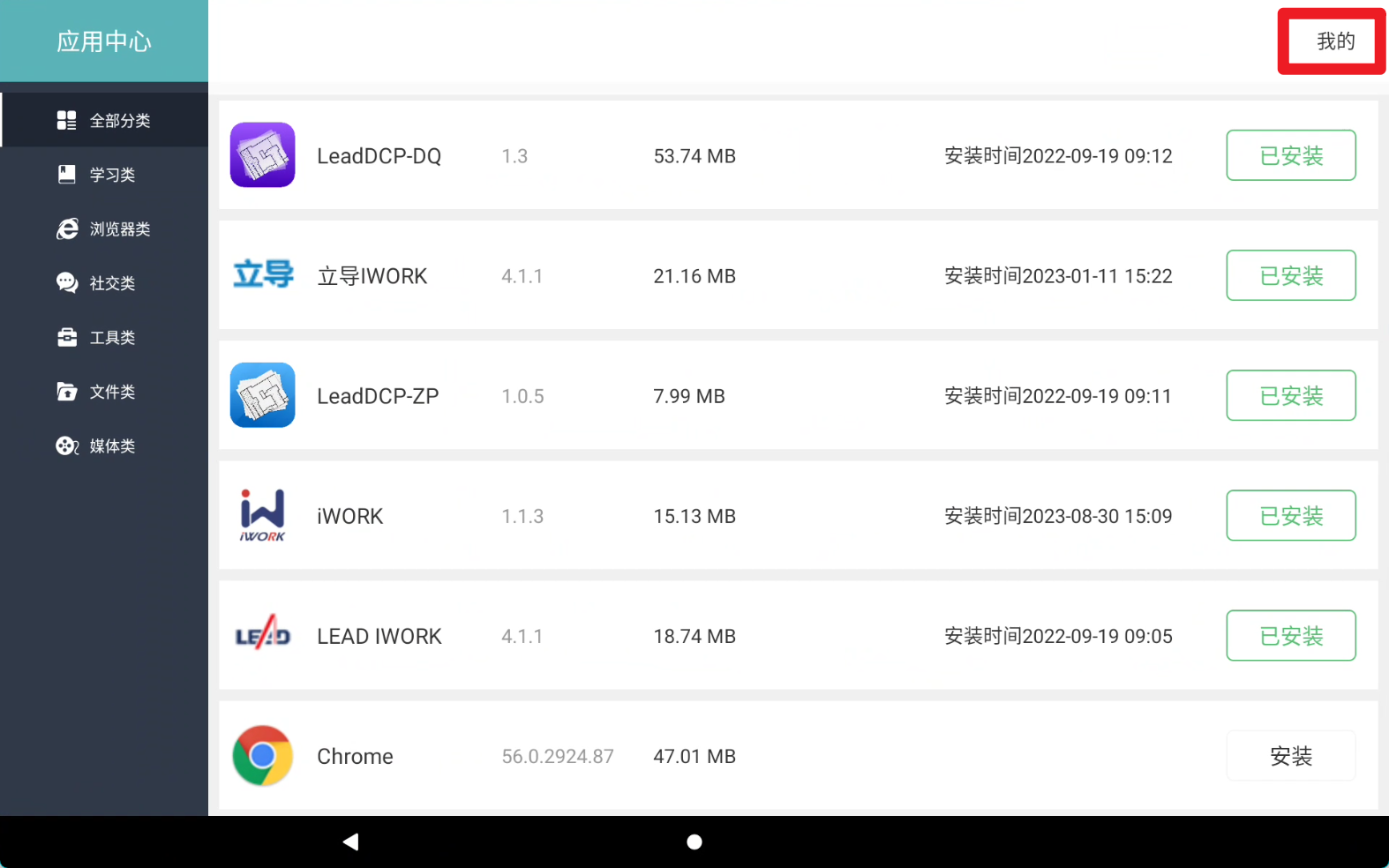Open the 社交类 category
The height and width of the screenshot is (868, 1389).
point(104,283)
